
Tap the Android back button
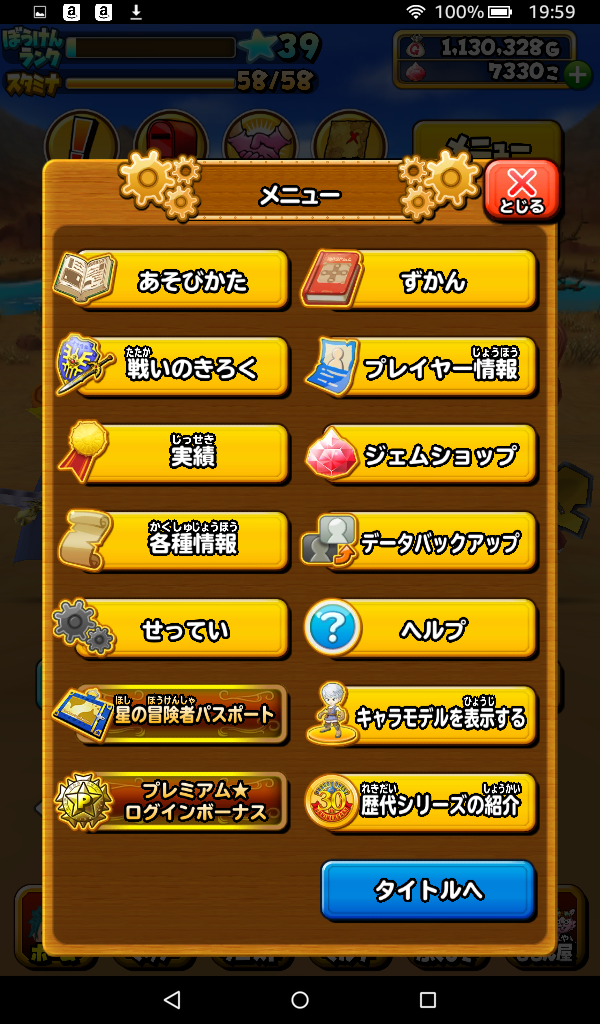(172, 999)
